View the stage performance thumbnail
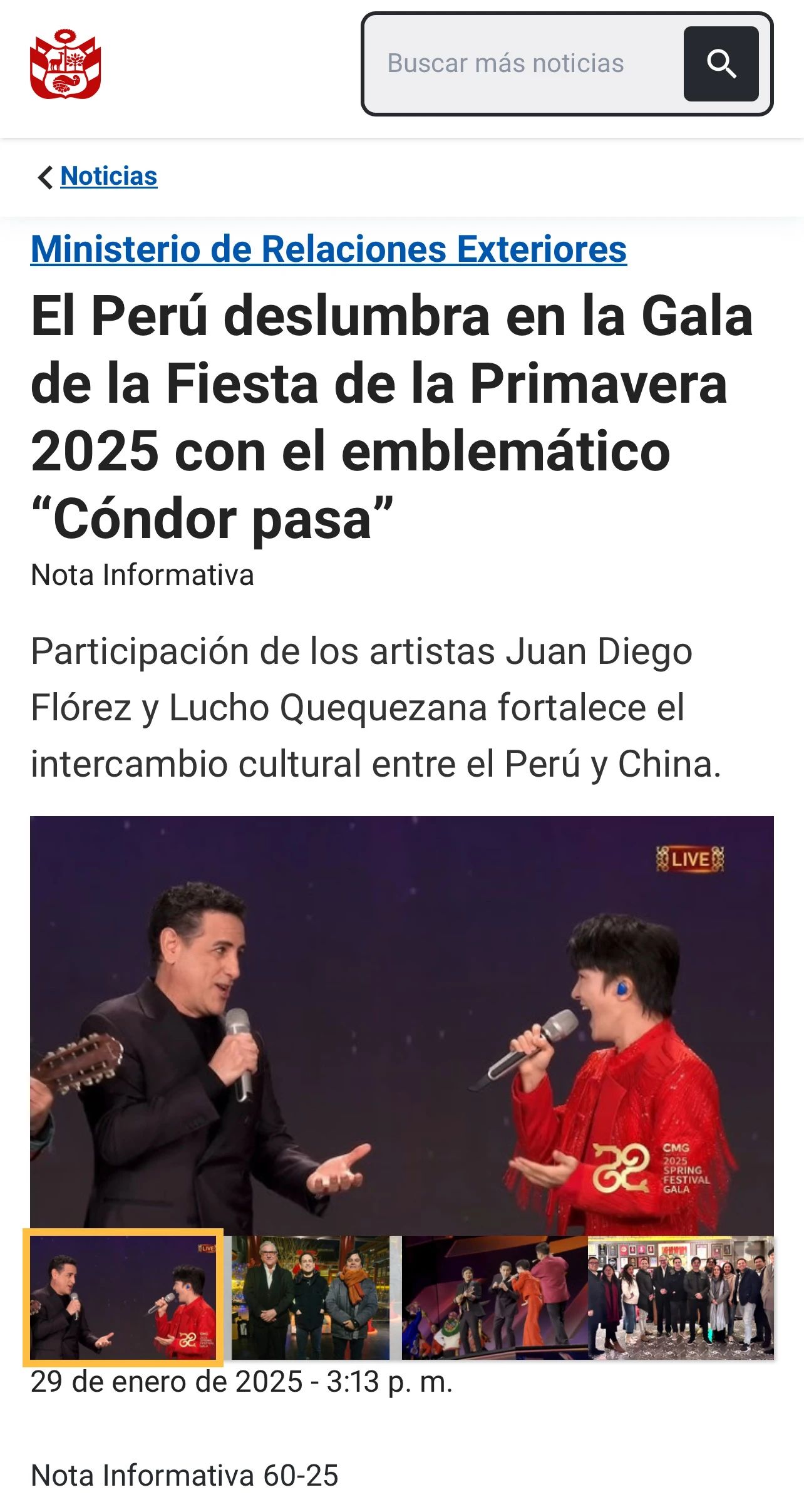Viewport: 804px width, 1512px height. [495, 1298]
